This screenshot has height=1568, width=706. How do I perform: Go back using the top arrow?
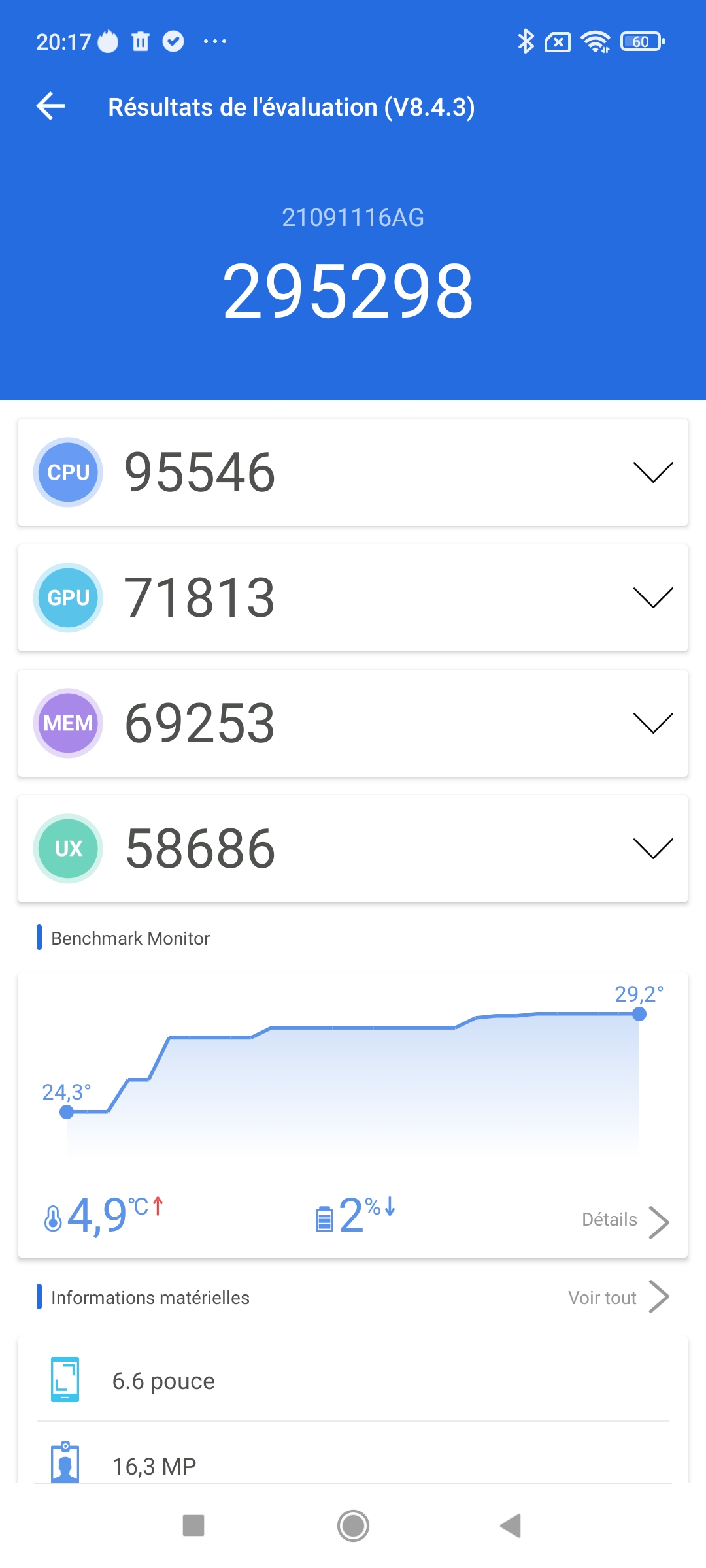[51, 106]
